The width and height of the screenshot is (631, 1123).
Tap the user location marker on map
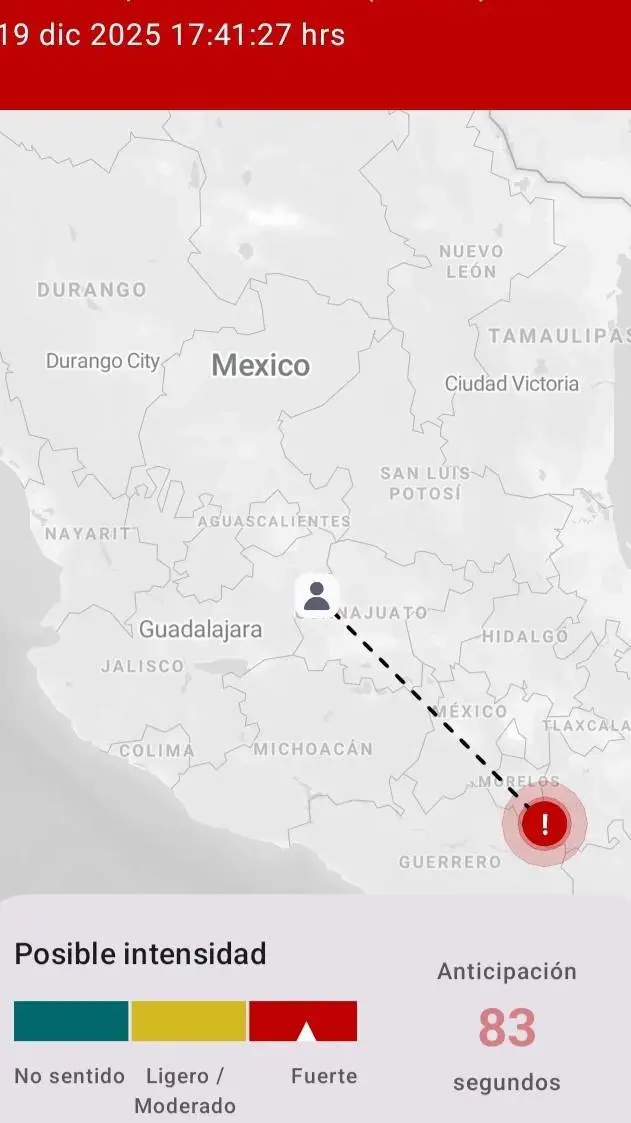(x=317, y=595)
